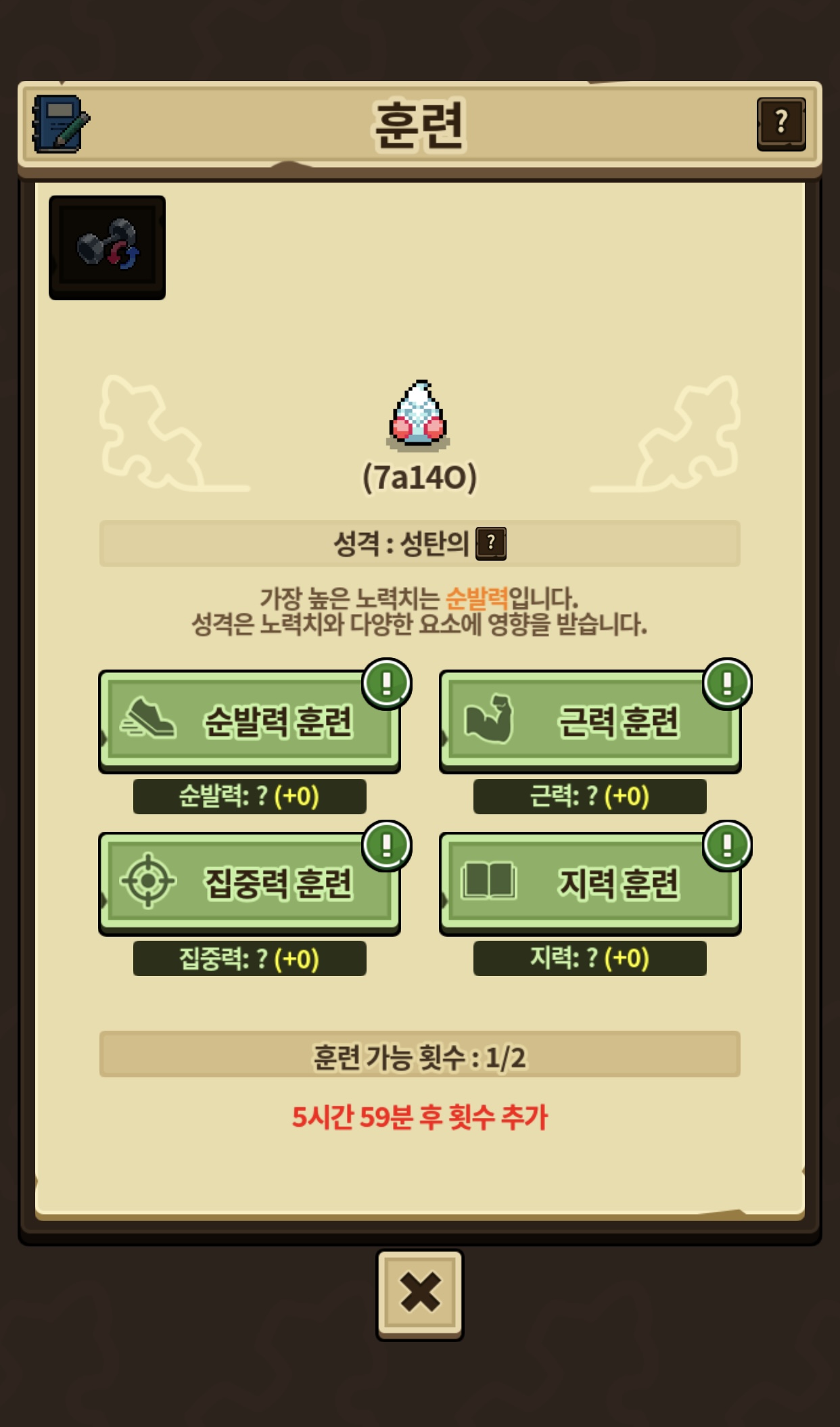Start 집중력 훈련

click(249, 883)
